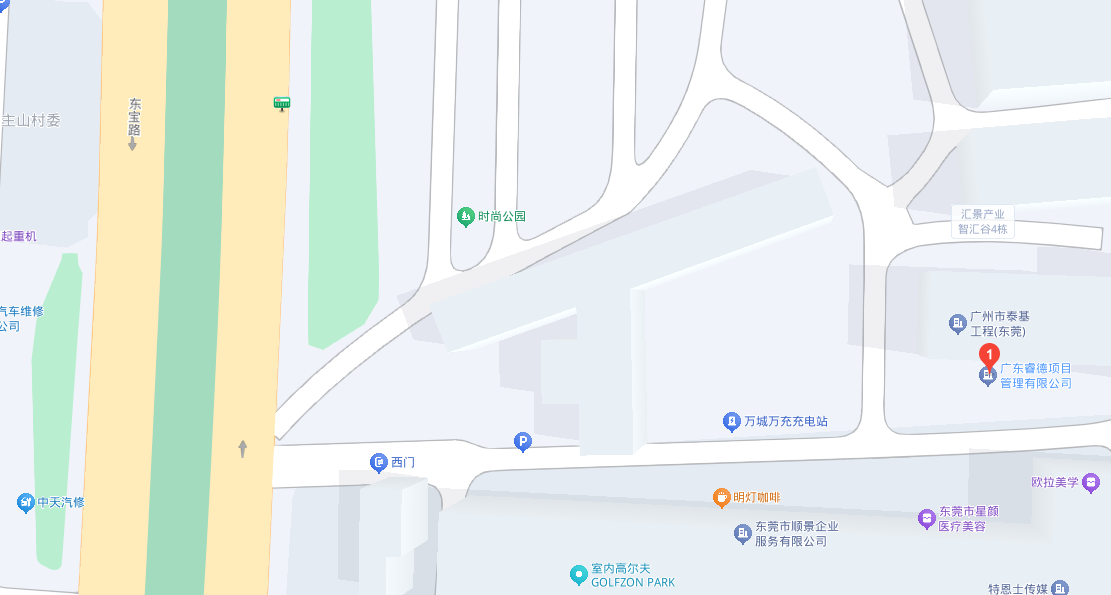Image resolution: width=1111 pixels, height=595 pixels.
Task: Tap 中天汽修 auto repair marker
Action: click(26, 502)
